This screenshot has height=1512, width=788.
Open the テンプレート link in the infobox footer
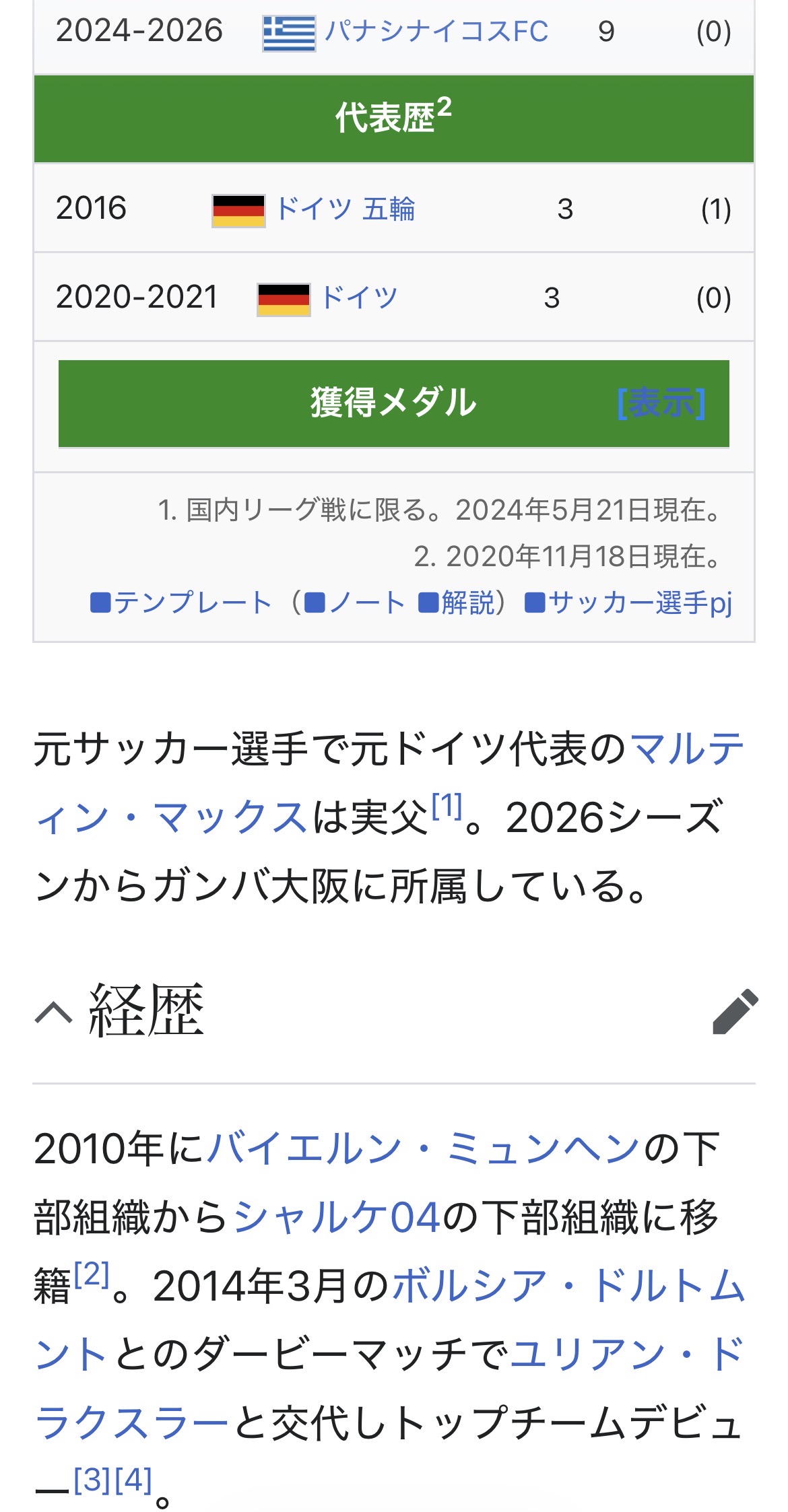click(192, 603)
